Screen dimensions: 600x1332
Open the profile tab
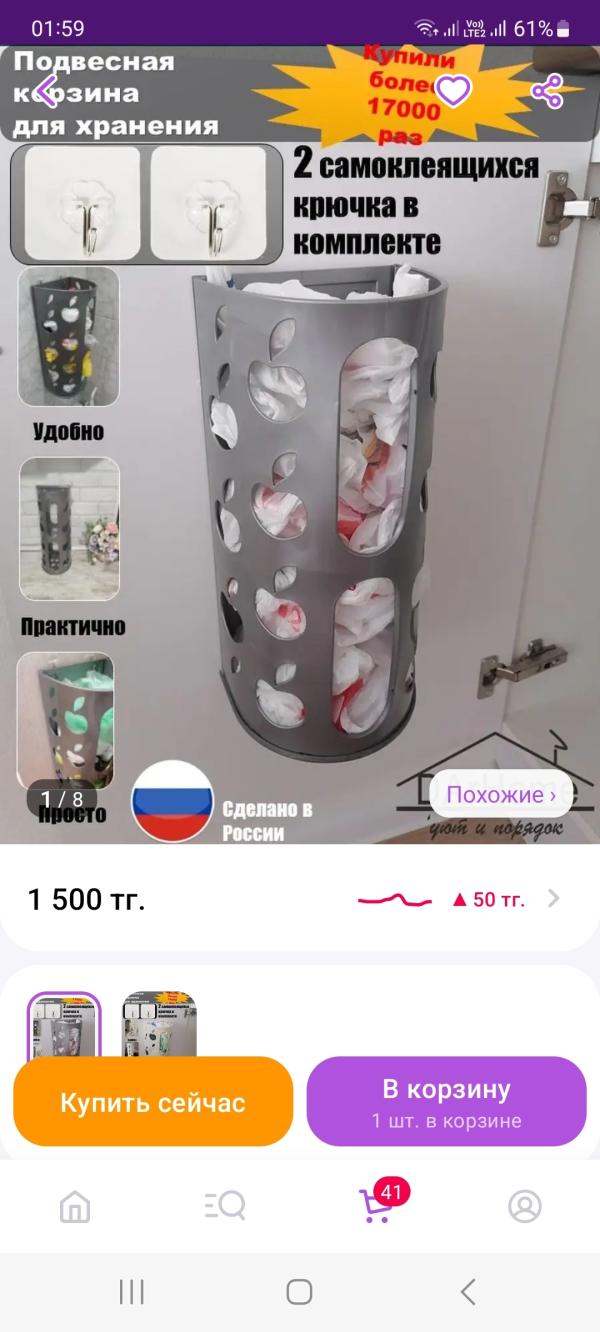pos(525,1206)
